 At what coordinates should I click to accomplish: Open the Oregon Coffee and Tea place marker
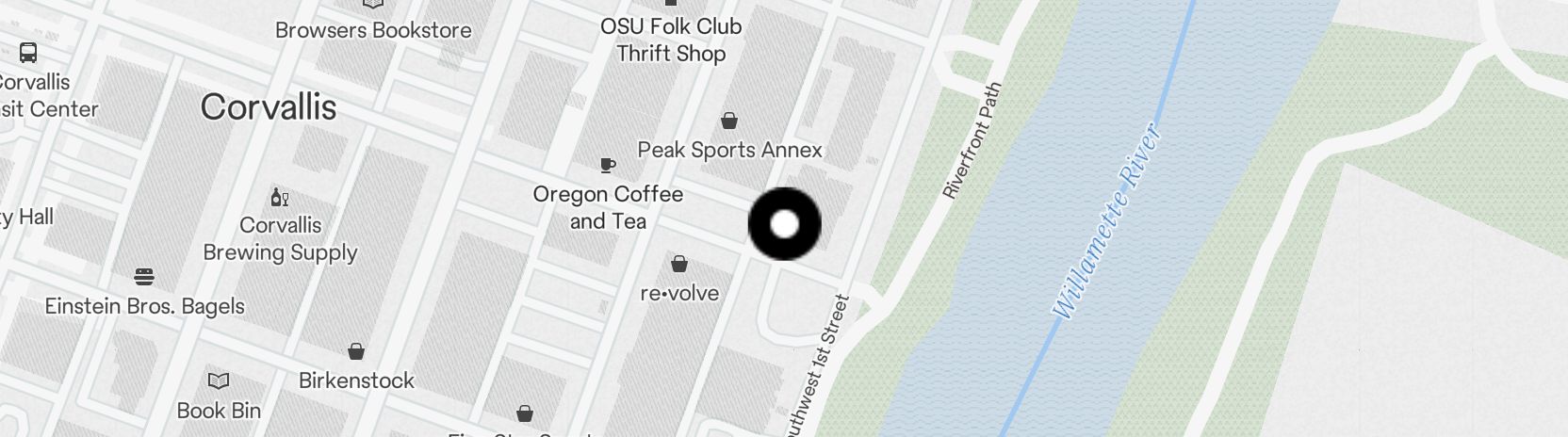608,166
